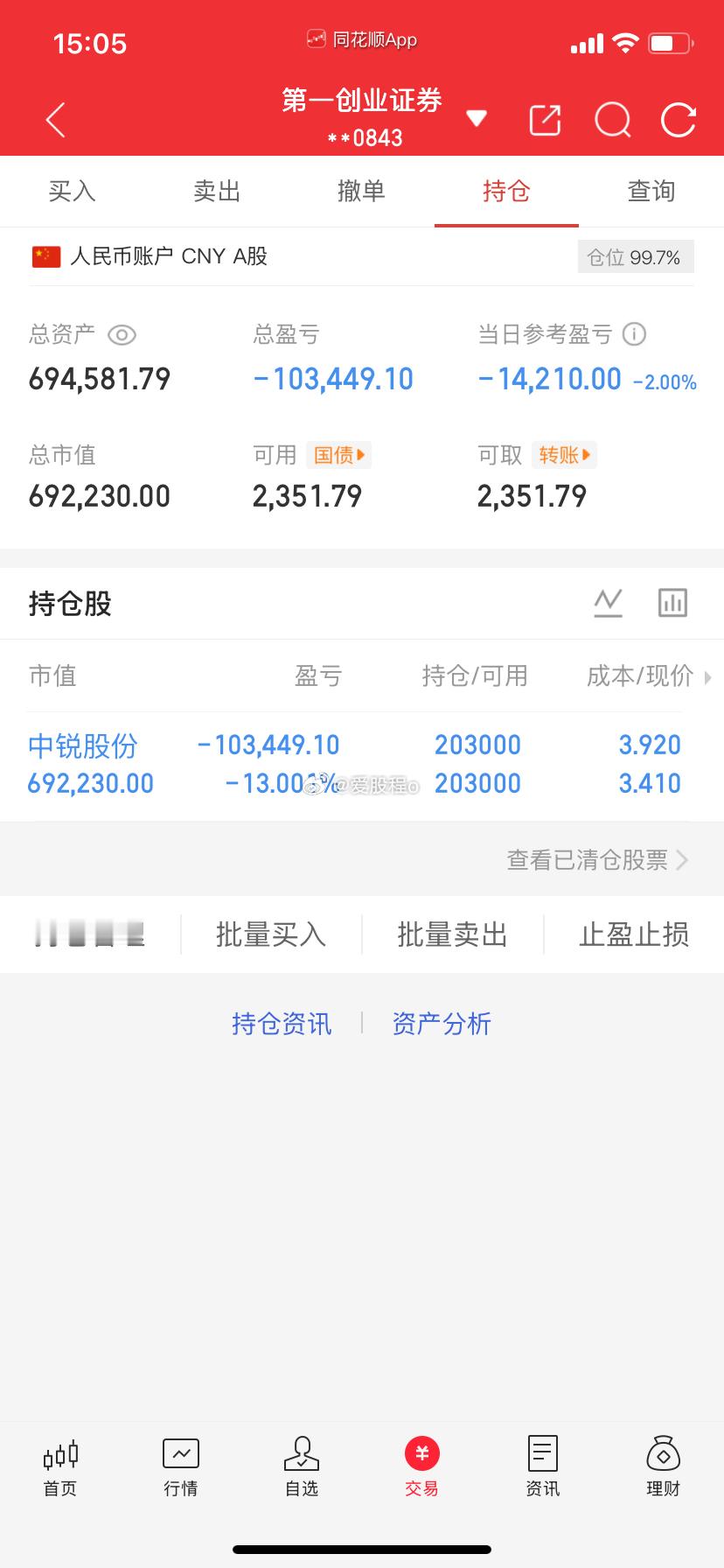The image size is (724, 1568).
Task: Open 自选 in the bottom navigation
Action: 301,1466
